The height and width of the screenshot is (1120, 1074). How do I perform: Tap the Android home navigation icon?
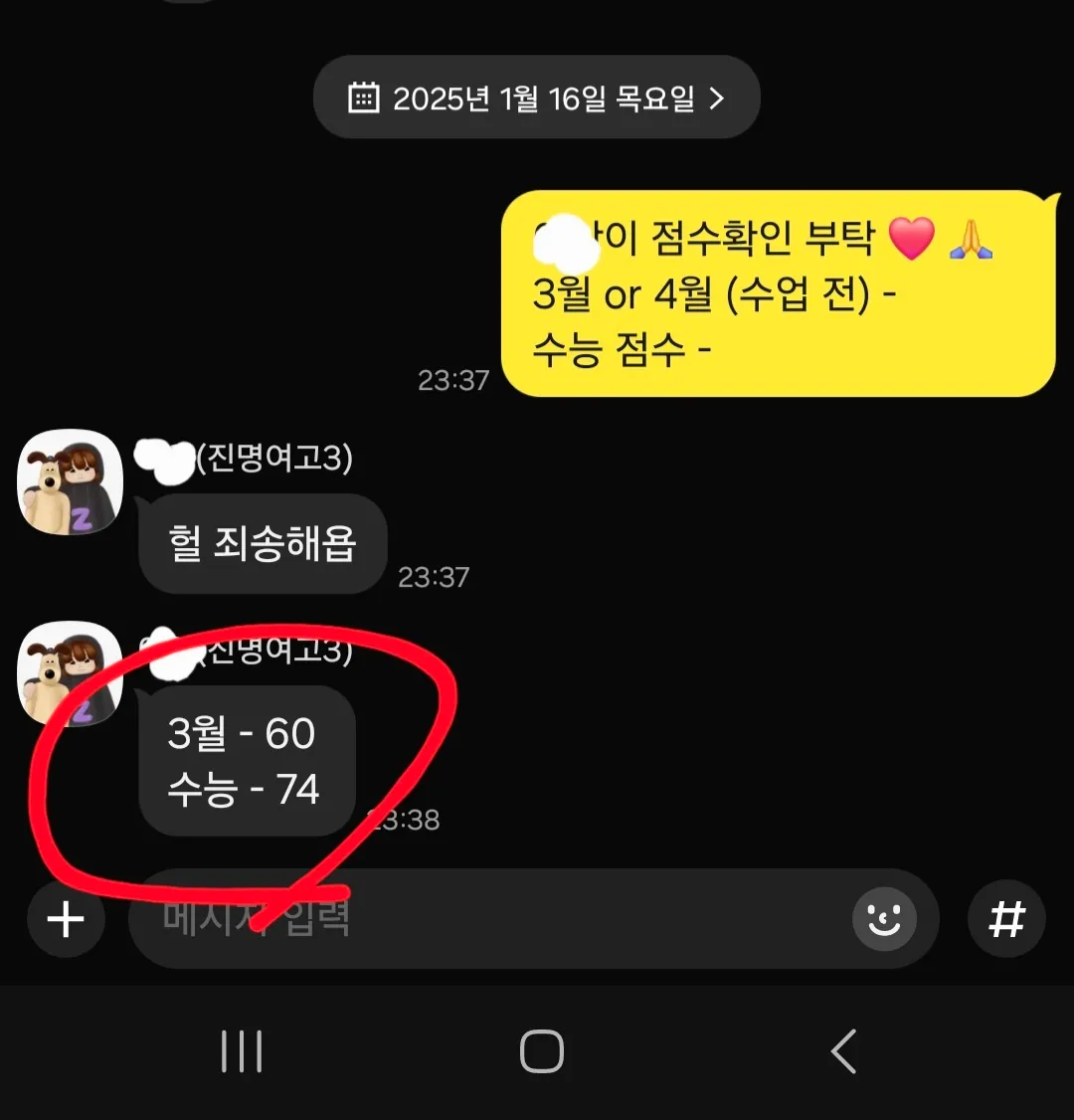pyautogui.click(x=540, y=1048)
